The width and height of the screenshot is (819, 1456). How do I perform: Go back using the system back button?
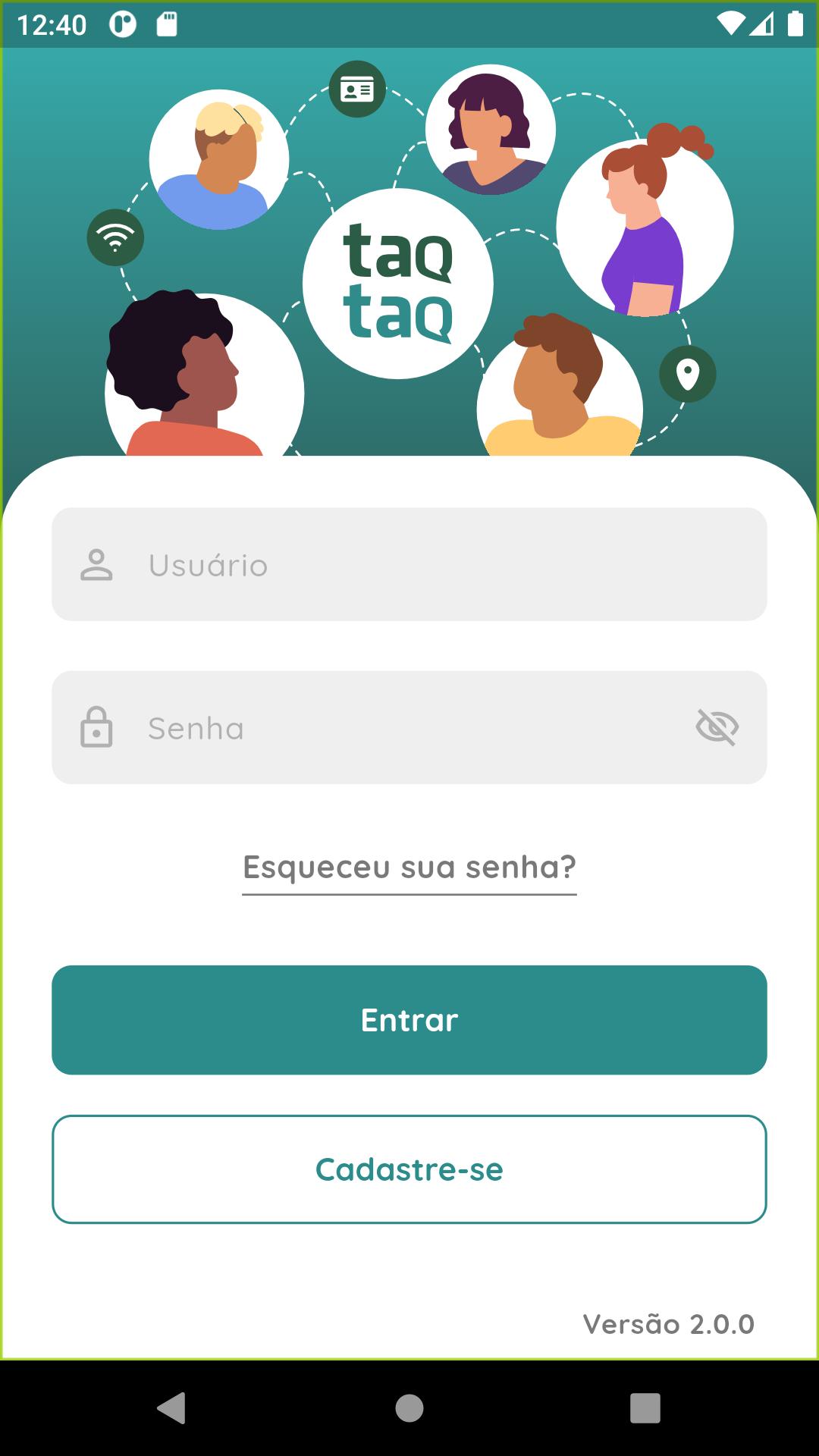[172, 1408]
